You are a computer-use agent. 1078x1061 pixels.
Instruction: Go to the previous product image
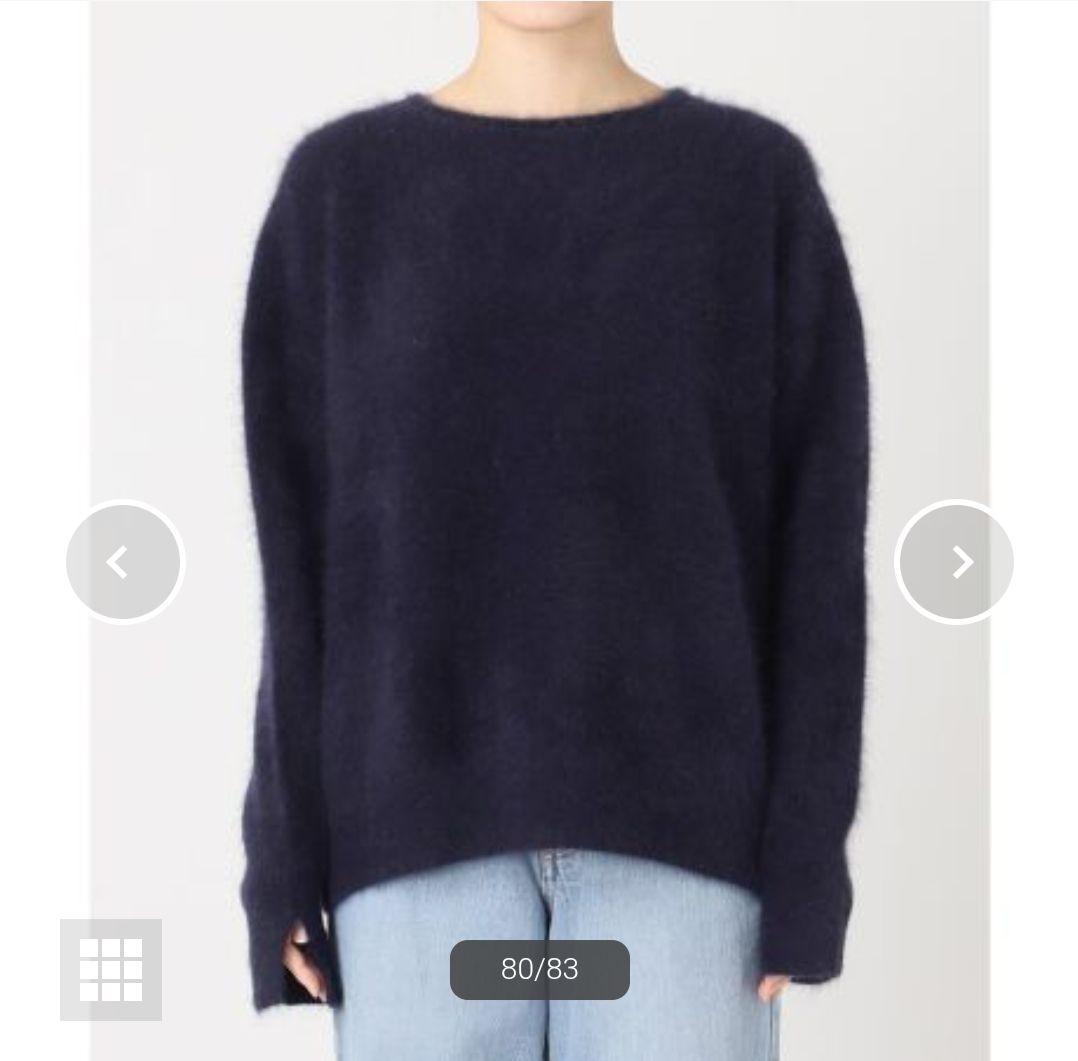pos(124,562)
